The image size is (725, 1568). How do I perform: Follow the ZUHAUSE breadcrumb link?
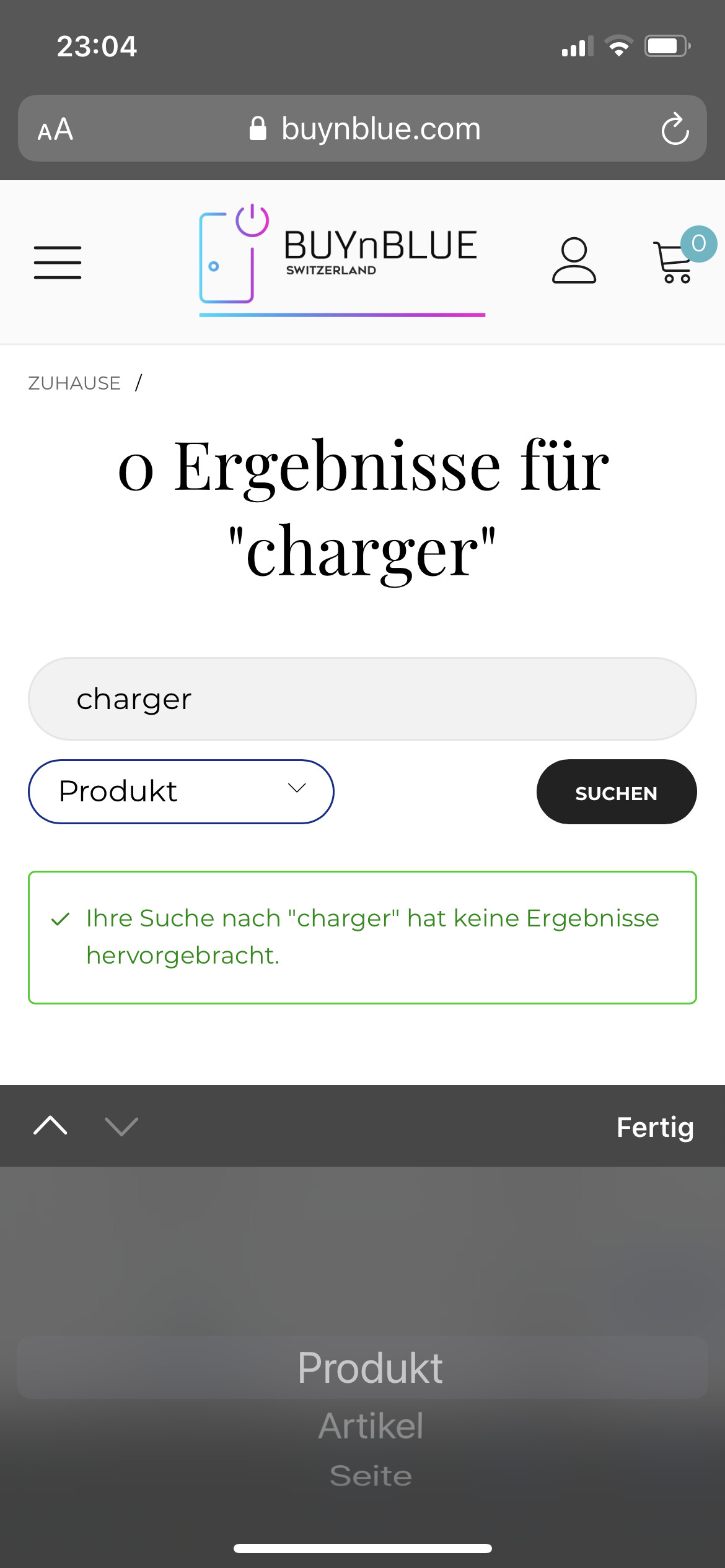coord(74,383)
